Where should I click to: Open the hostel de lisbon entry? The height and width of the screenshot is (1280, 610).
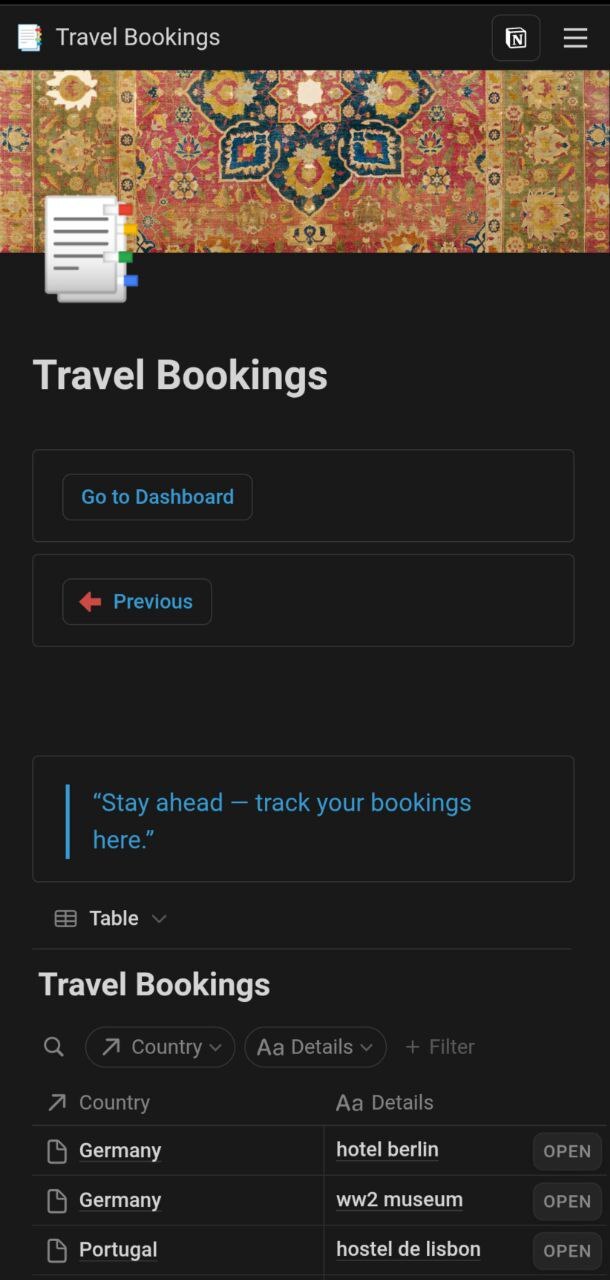click(567, 1250)
